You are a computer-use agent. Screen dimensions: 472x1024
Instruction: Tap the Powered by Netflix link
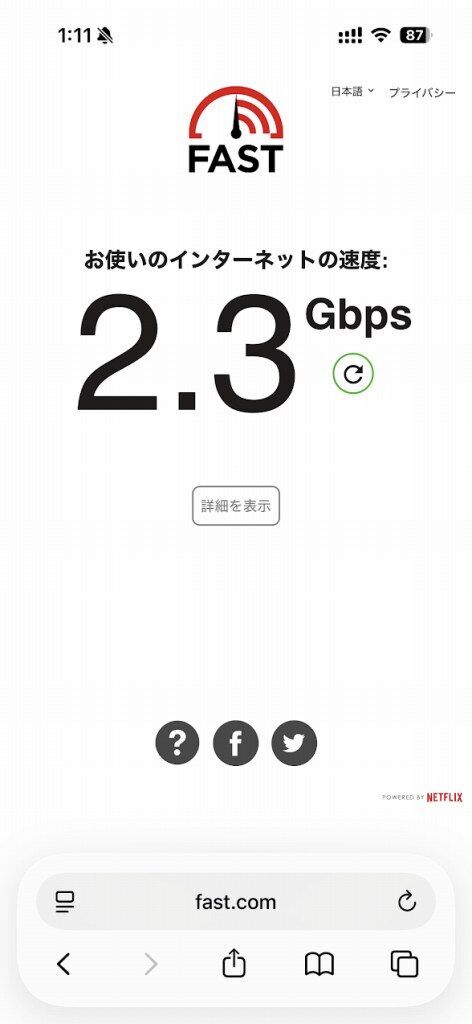[x=422, y=797]
